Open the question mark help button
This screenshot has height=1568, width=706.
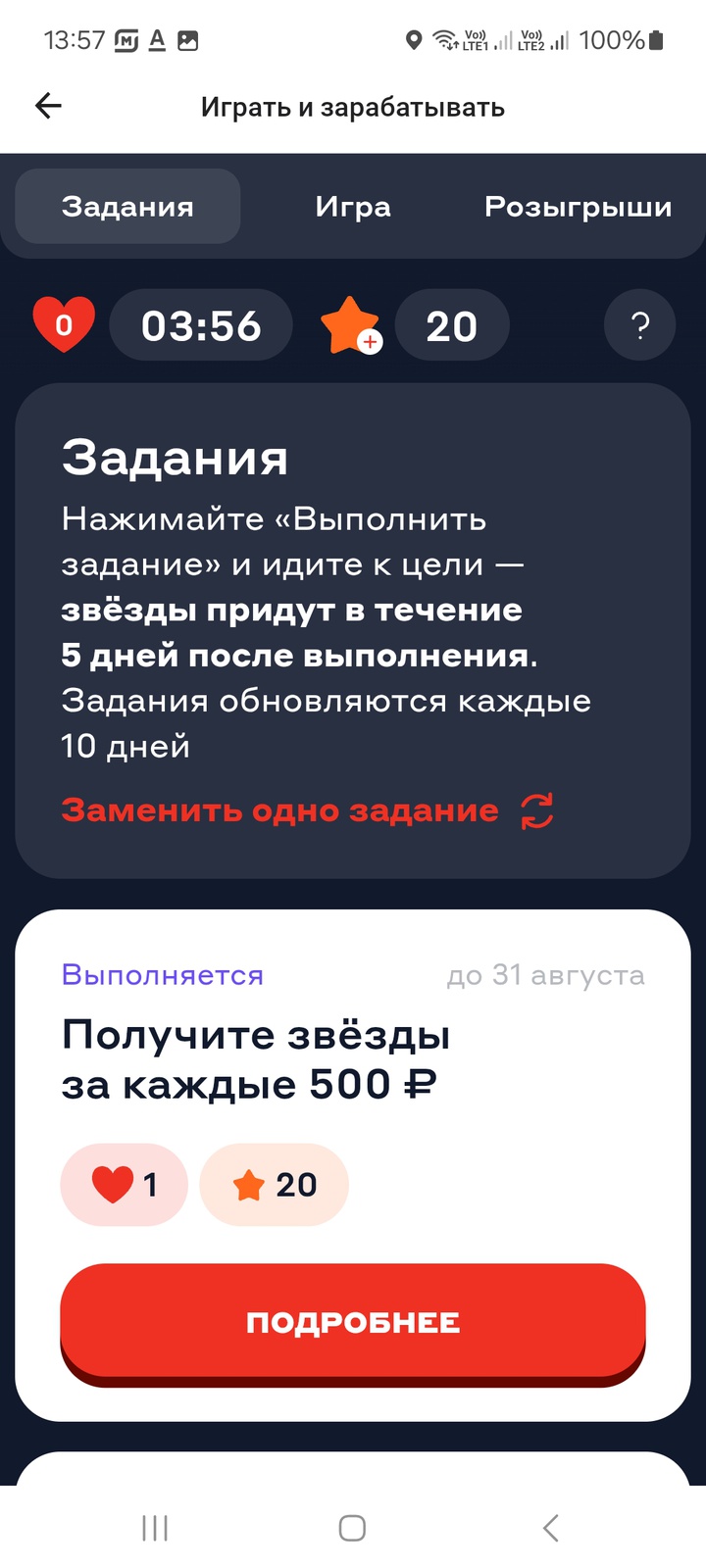click(639, 325)
